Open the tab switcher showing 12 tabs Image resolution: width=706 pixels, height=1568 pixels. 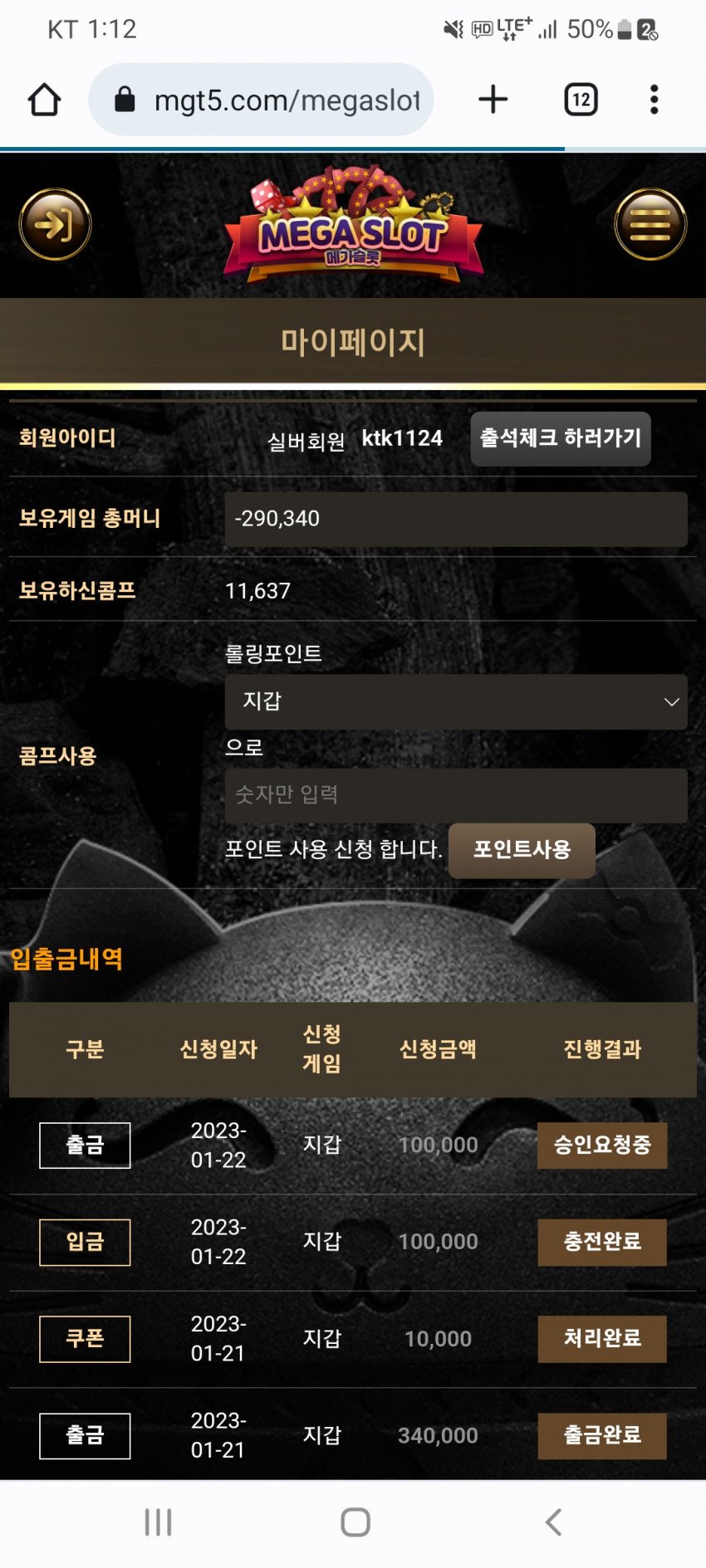[581, 100]
